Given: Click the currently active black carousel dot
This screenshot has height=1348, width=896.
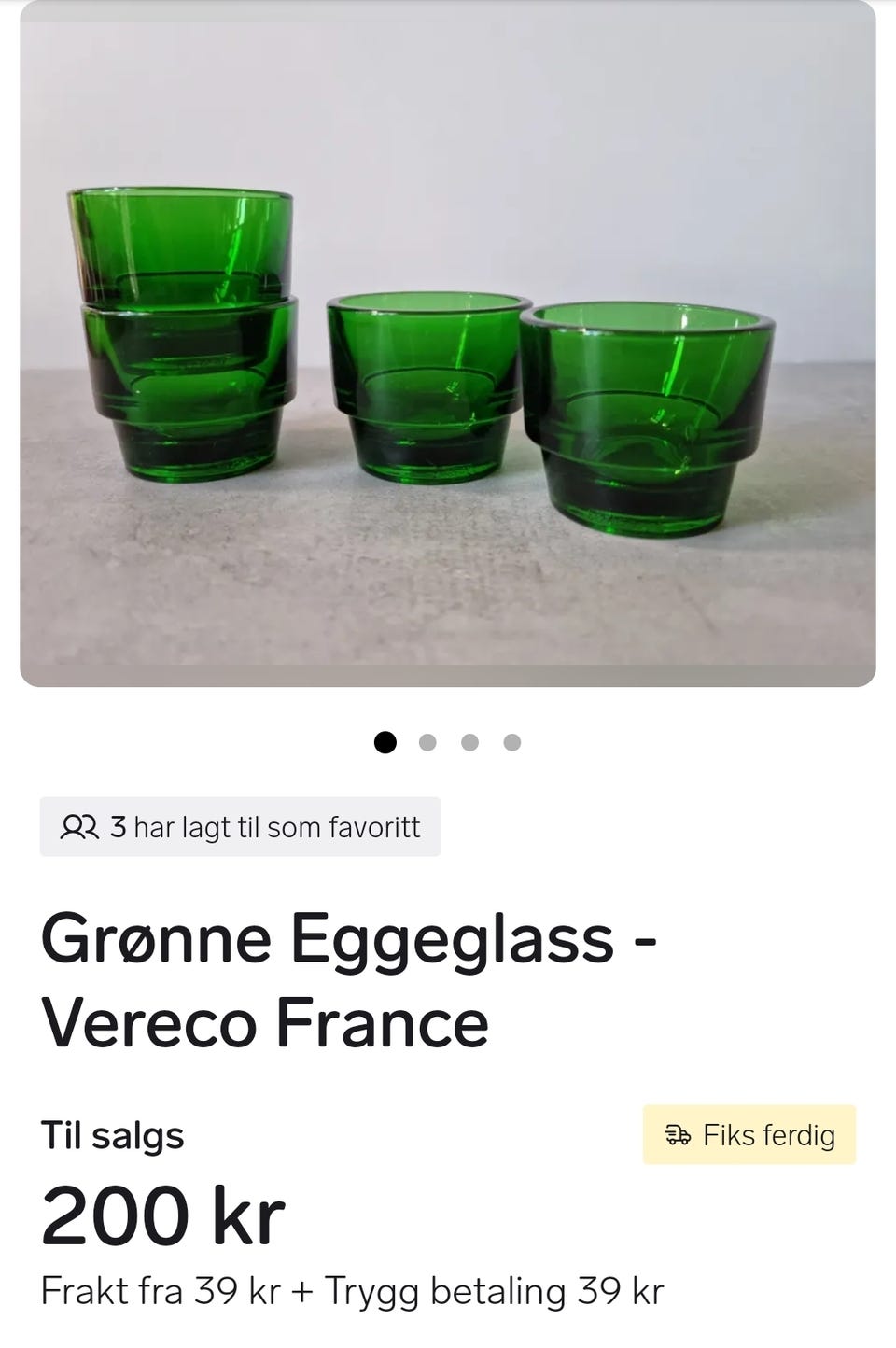Looking at the screenshot, I should [x=385, y=742].
